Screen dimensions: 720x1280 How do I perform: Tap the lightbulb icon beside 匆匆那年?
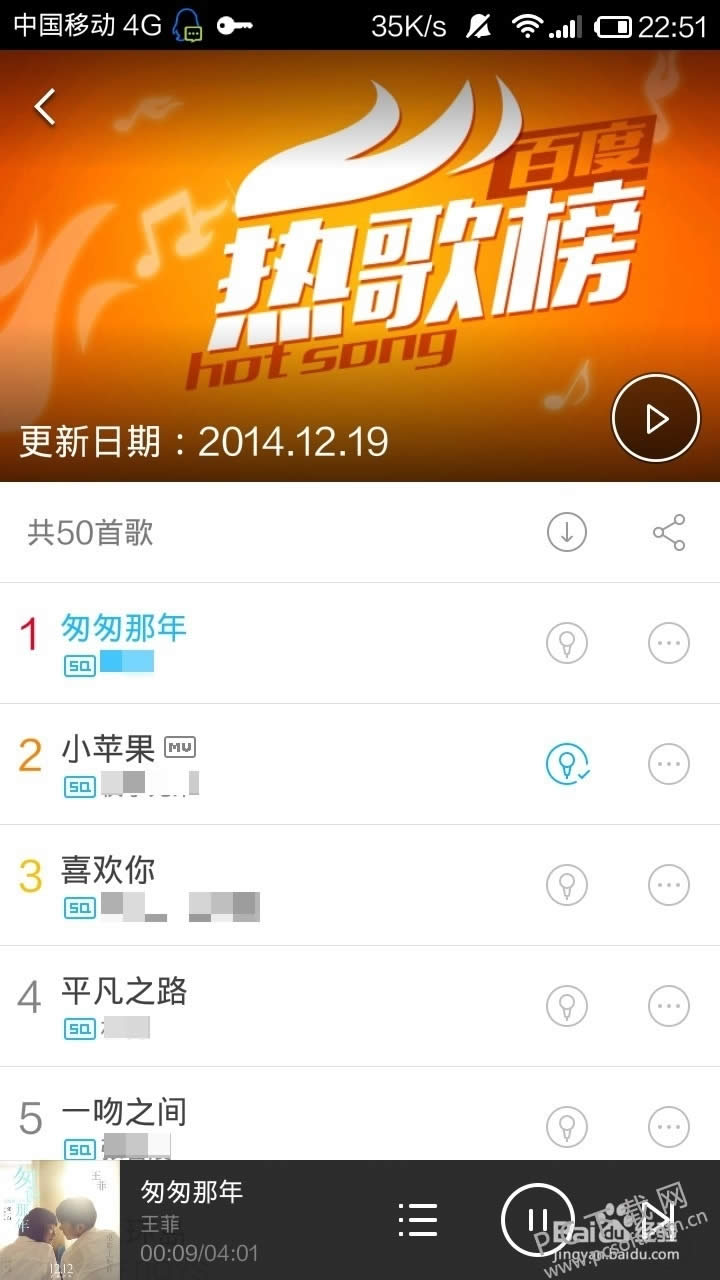click(x=566, y=643)
